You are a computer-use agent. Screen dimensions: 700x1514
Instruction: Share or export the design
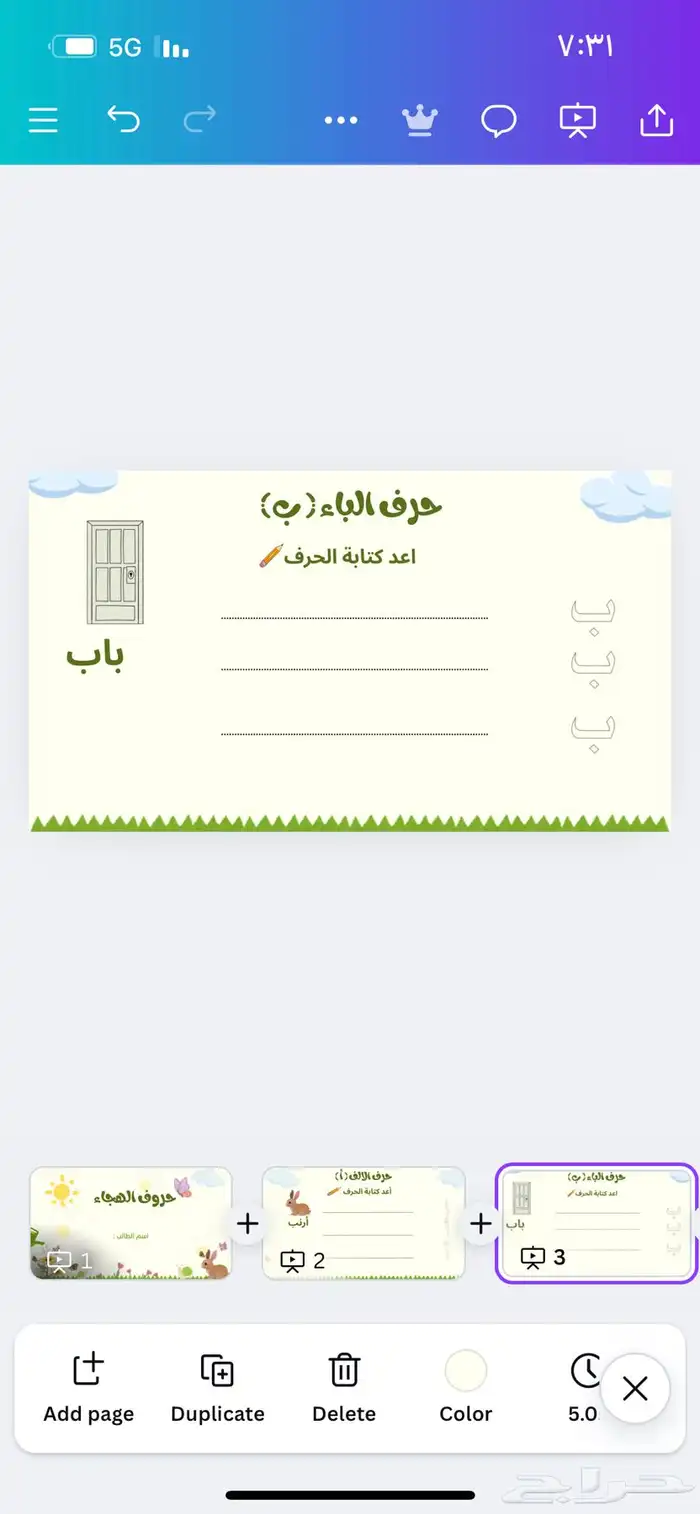click(656, 121)
